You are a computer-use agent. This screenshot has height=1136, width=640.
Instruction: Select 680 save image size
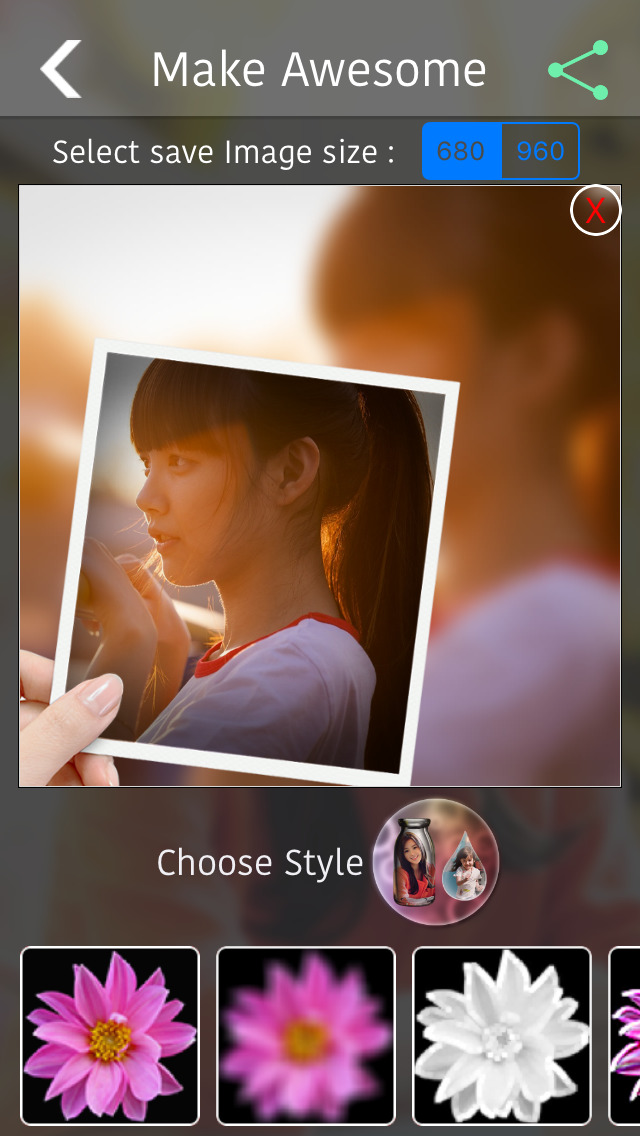click(462, 151)
